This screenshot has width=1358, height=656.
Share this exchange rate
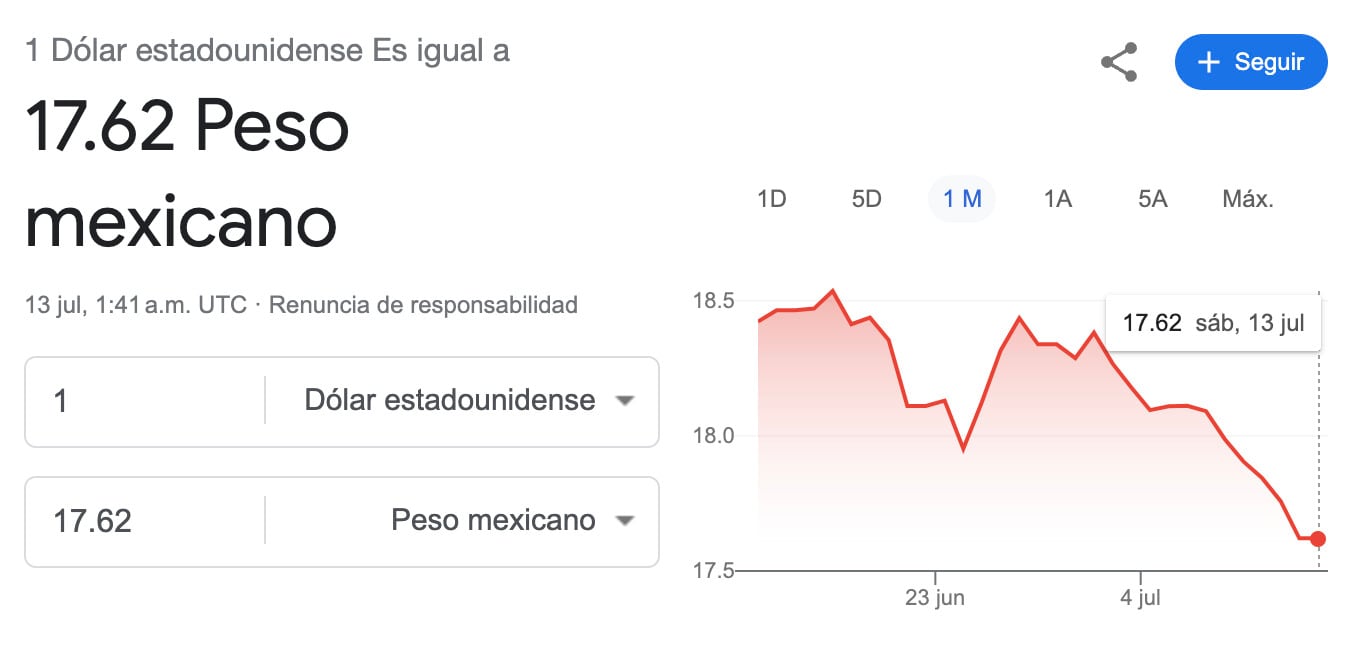tap(1119, 62)
